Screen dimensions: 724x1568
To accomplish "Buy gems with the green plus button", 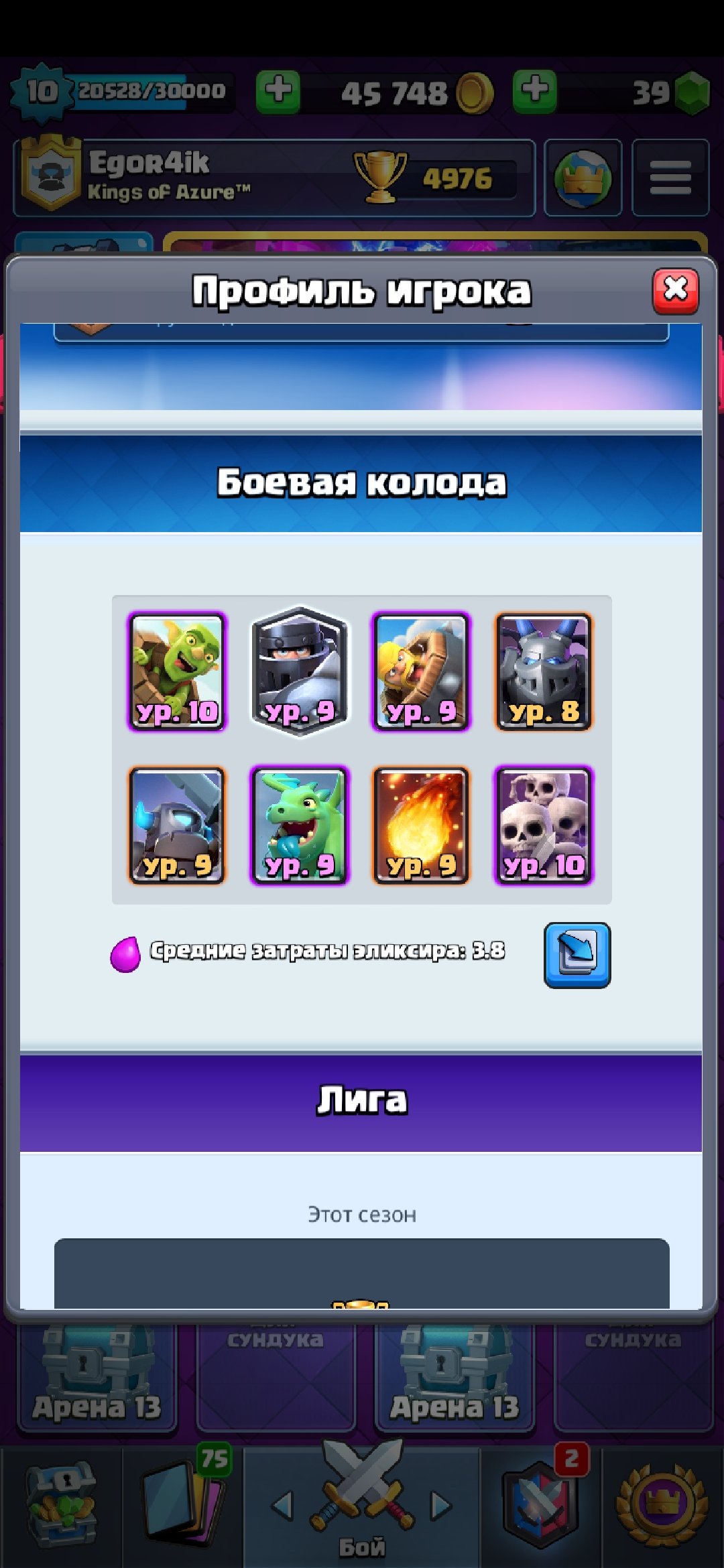I will 534,91.
